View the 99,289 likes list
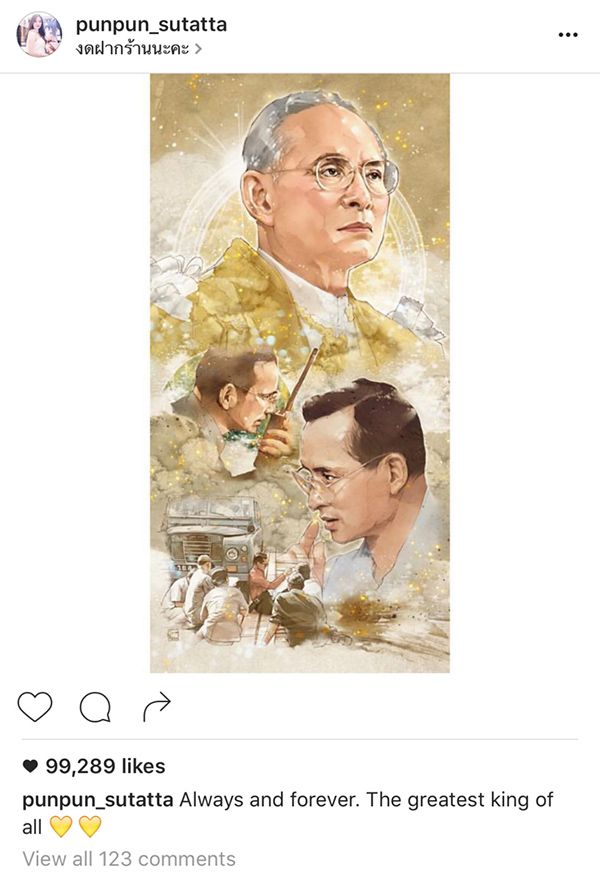 tap(94, 767)
